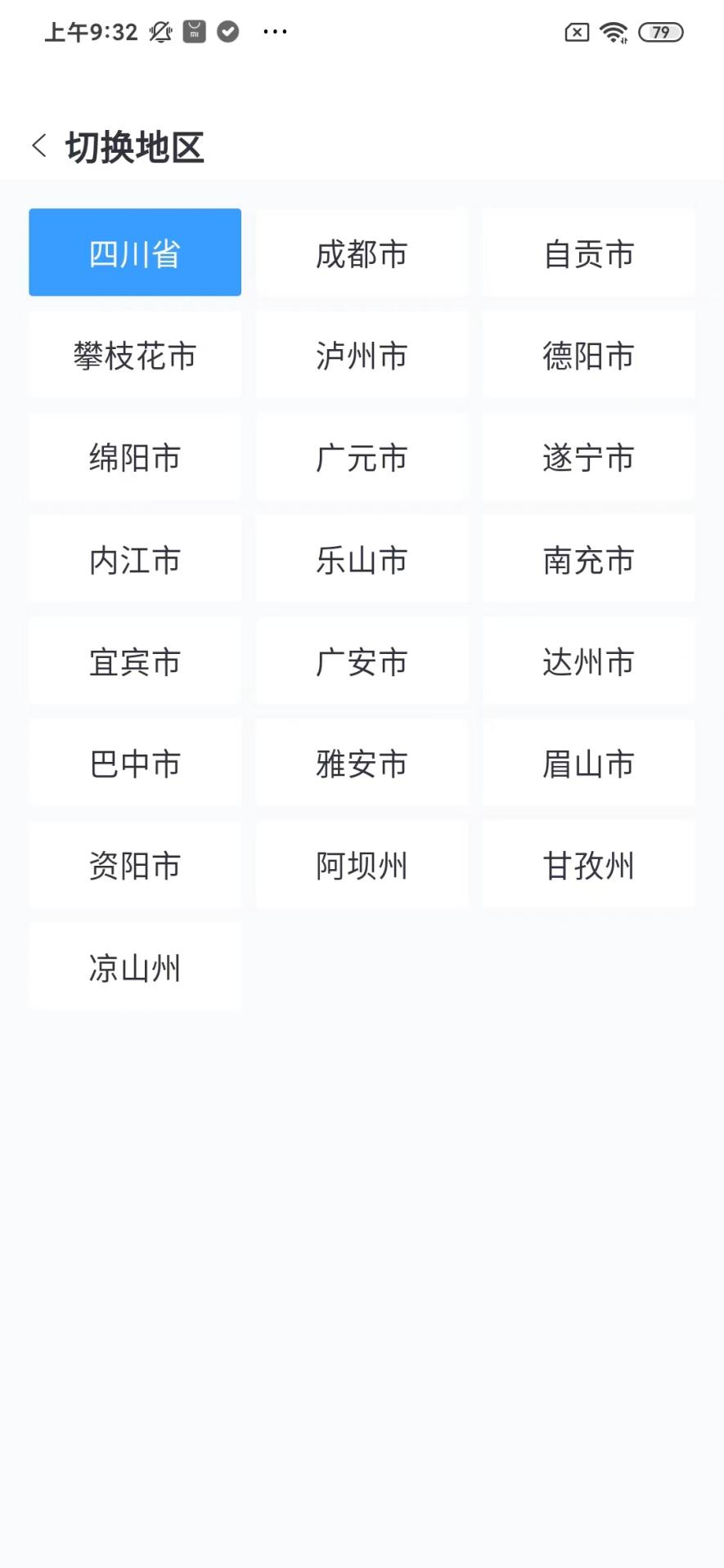Select 凉山州 at the bottom

tap(135, 966)
